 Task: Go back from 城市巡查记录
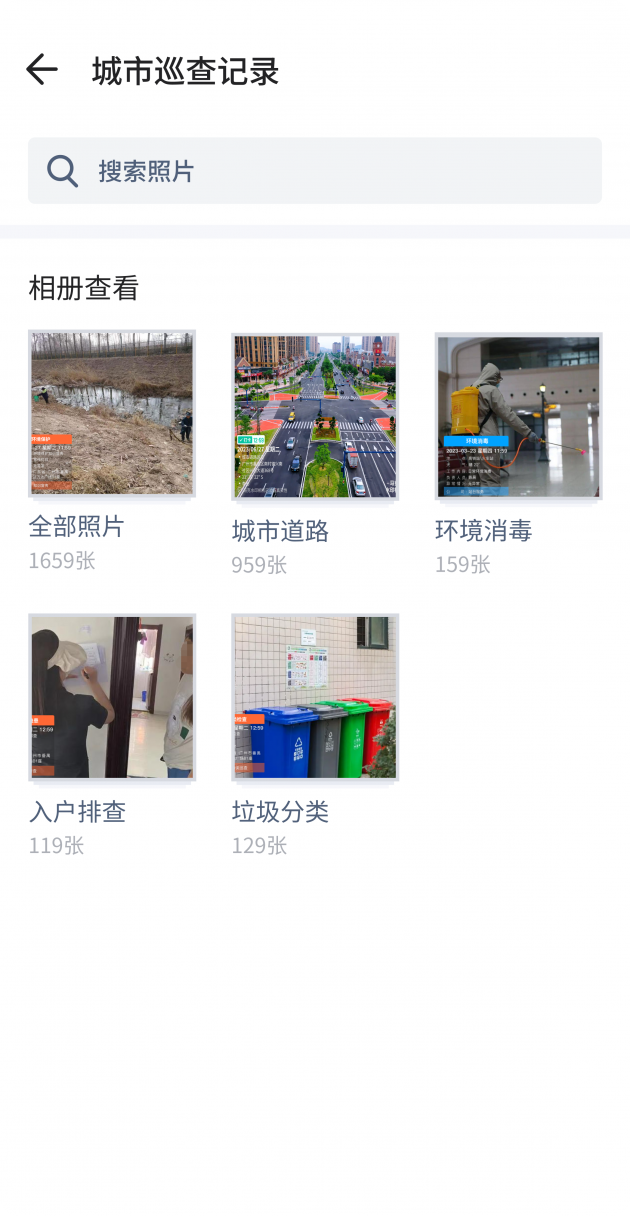click(x=42, y=70)
